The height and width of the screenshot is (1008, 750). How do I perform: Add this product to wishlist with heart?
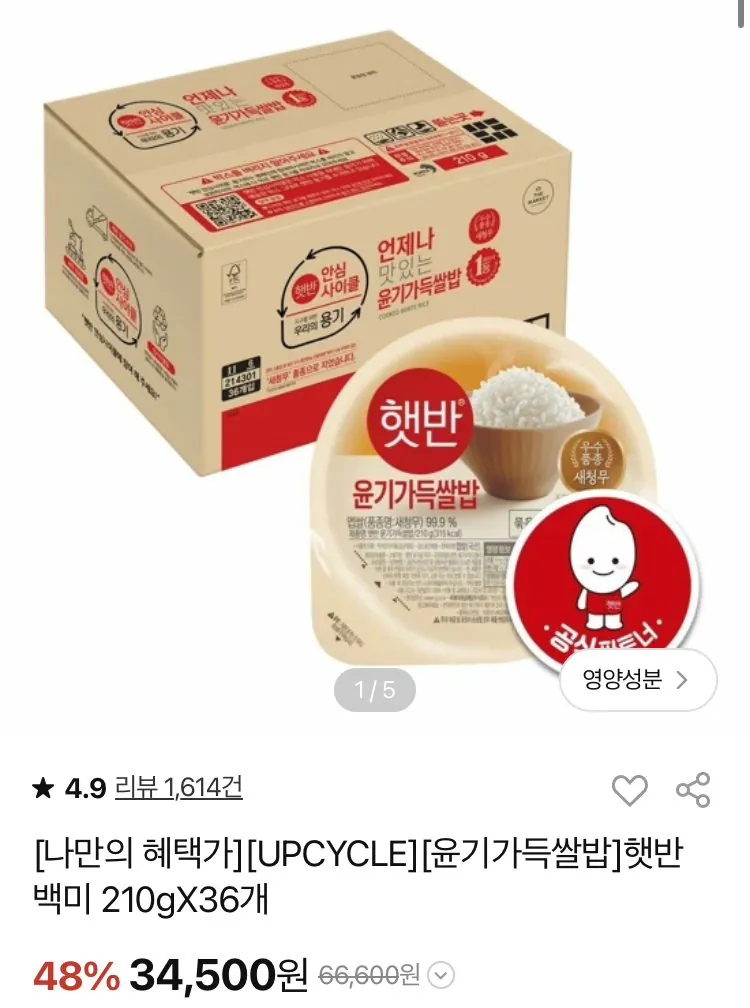pos(629,790)
